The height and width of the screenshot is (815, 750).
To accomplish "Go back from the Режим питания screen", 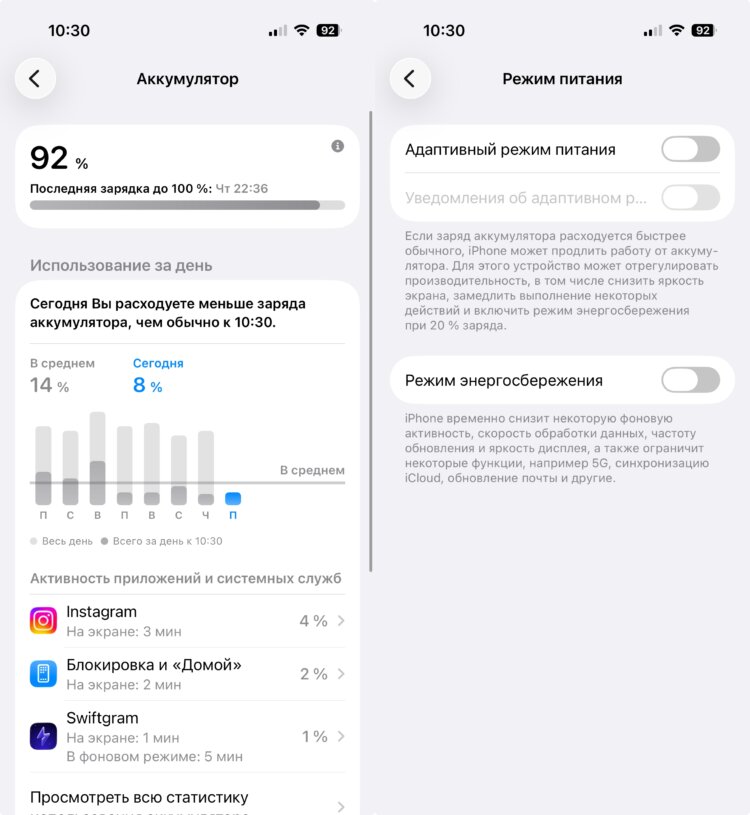I will pyautogui.click(x=410, y=78).
